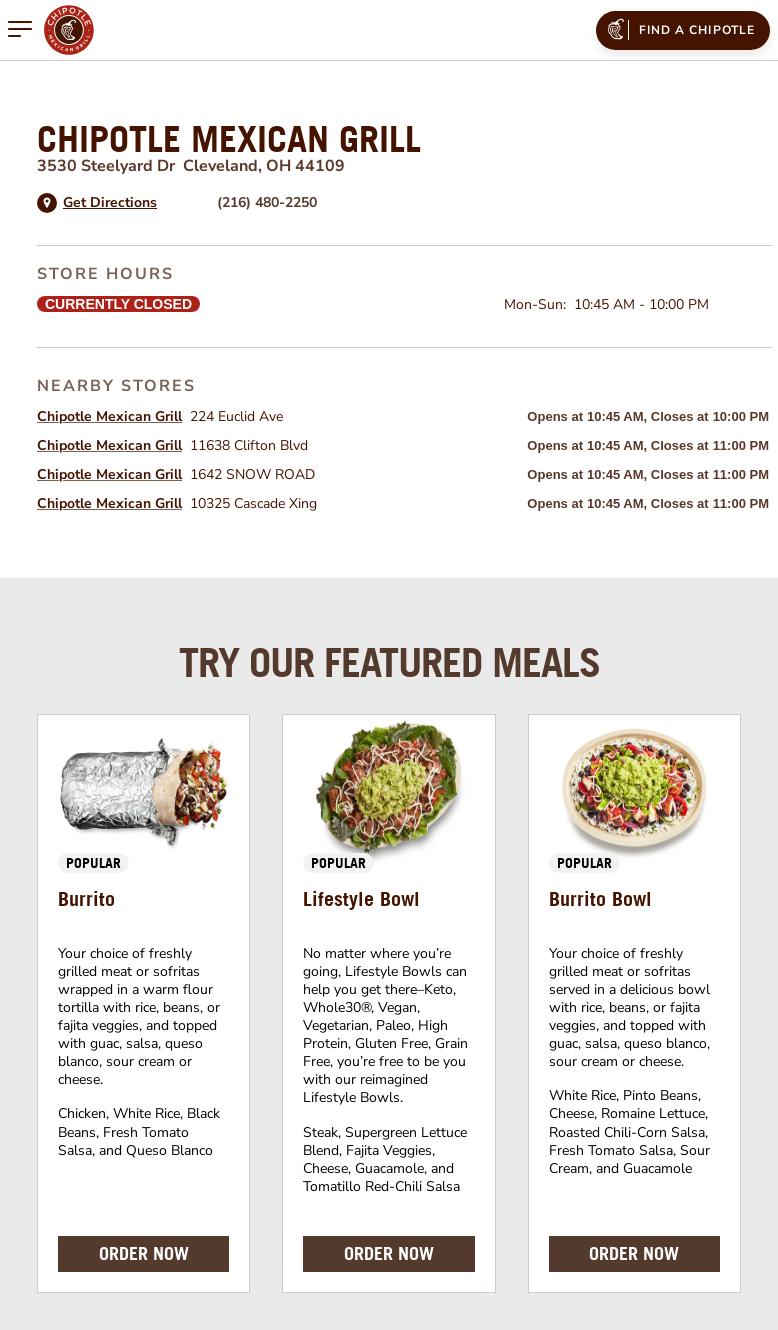This screenshot has height=1330, width=778.
Task: Click the Chipotle logo
Action: [69, 29]
